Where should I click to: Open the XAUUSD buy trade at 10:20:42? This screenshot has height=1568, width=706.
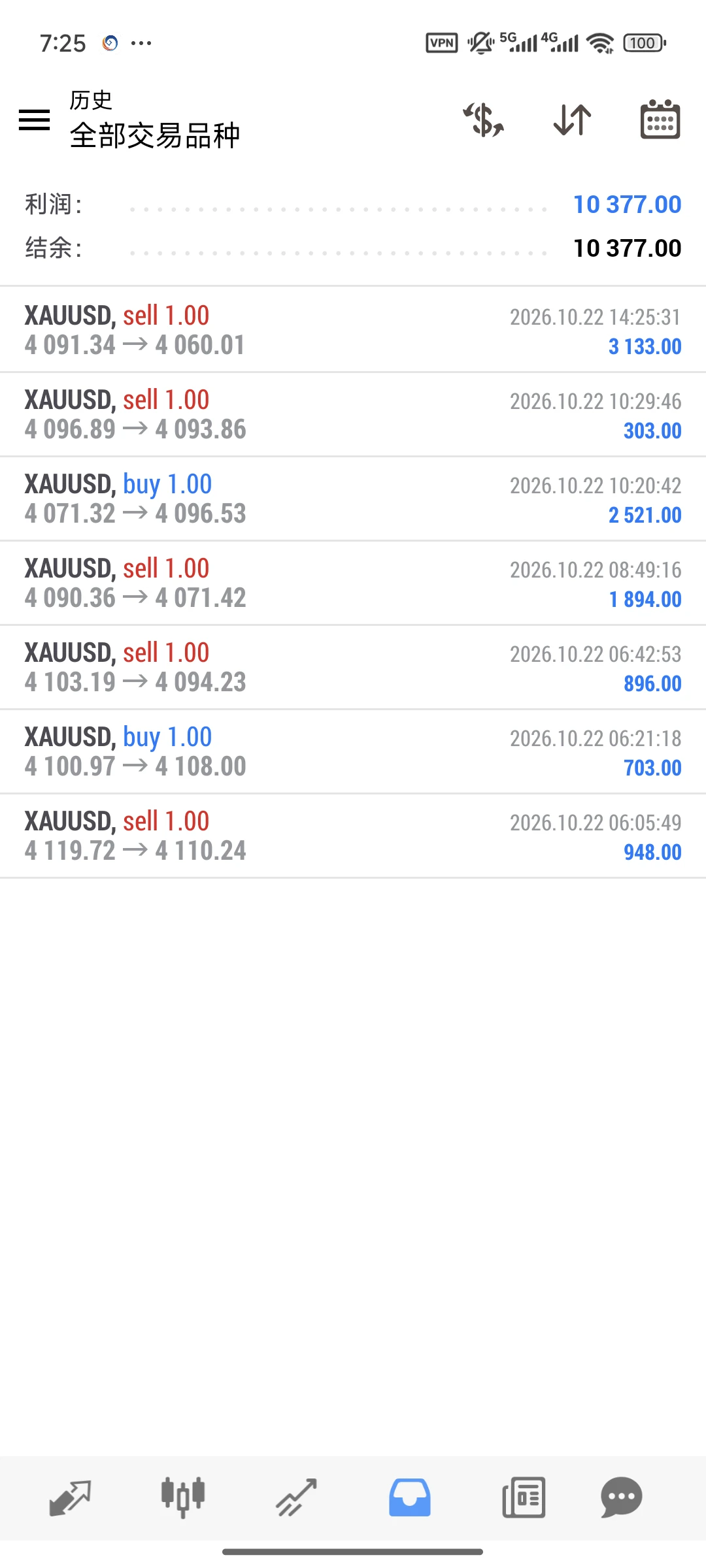(353, 498)
